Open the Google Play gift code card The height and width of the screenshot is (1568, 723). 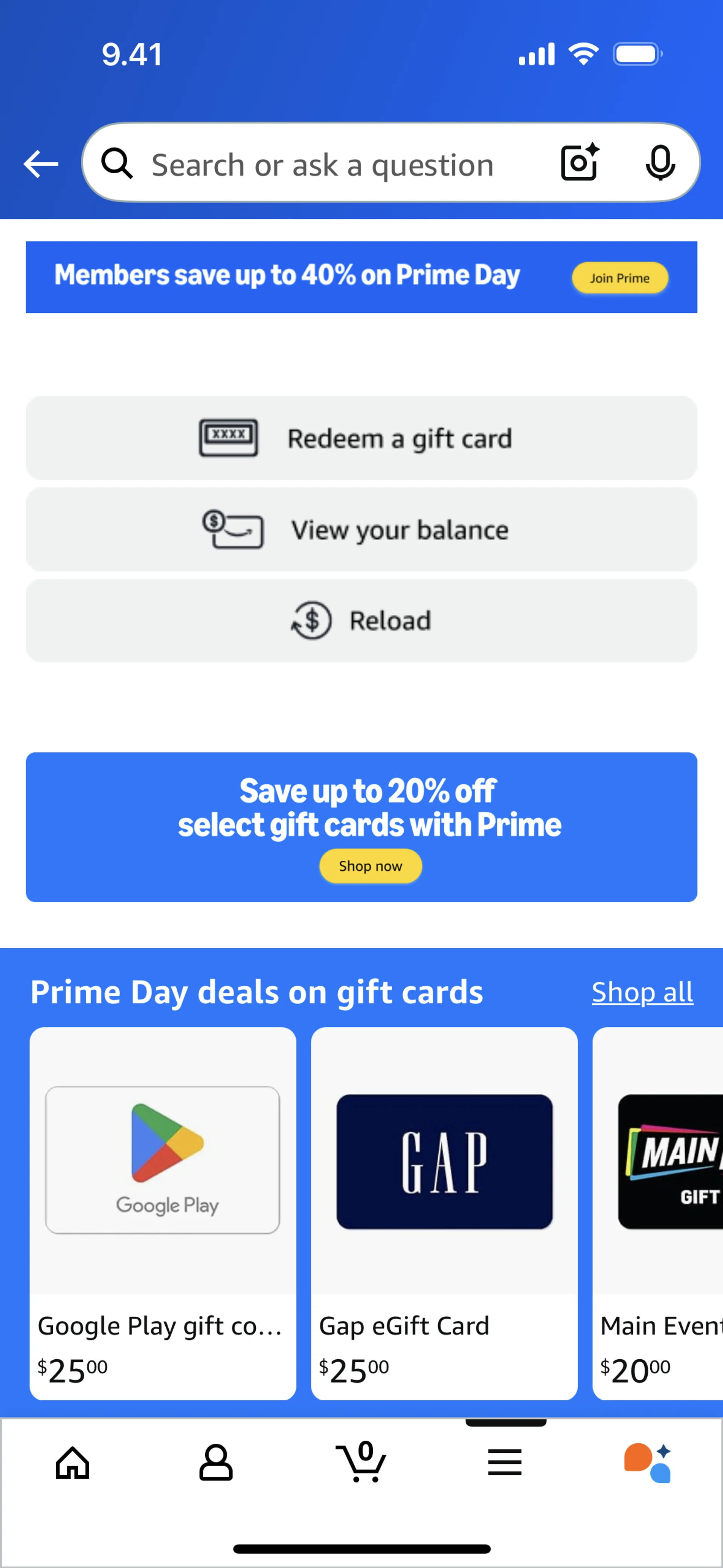coord(163,1213)
